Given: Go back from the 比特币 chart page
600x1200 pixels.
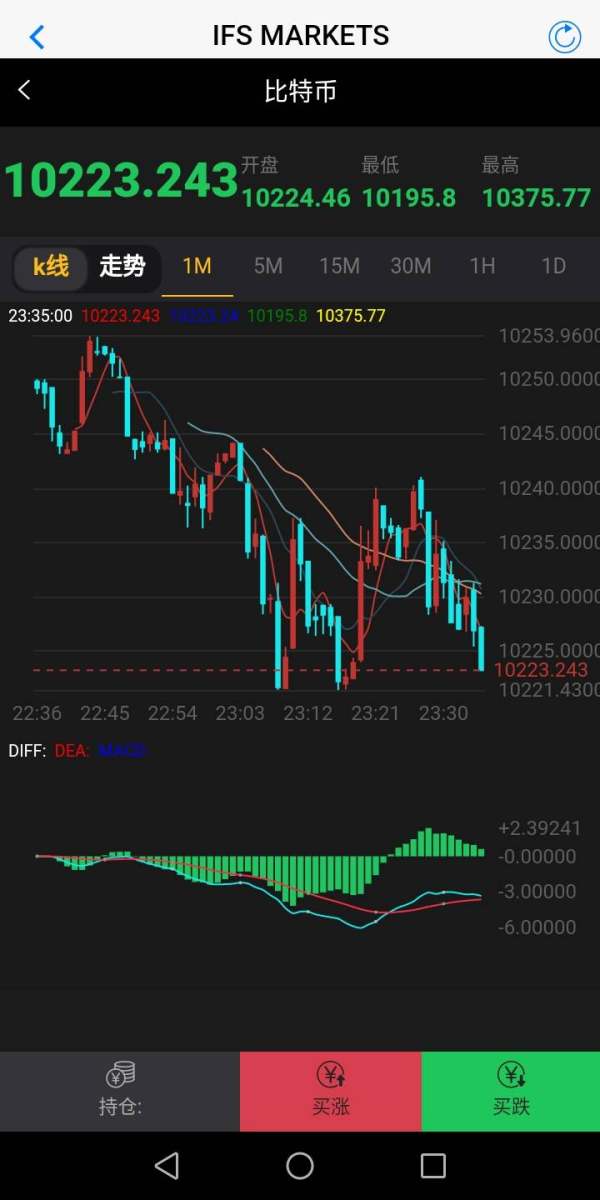Looking at the screenshot, I should (x=25, y=91).
